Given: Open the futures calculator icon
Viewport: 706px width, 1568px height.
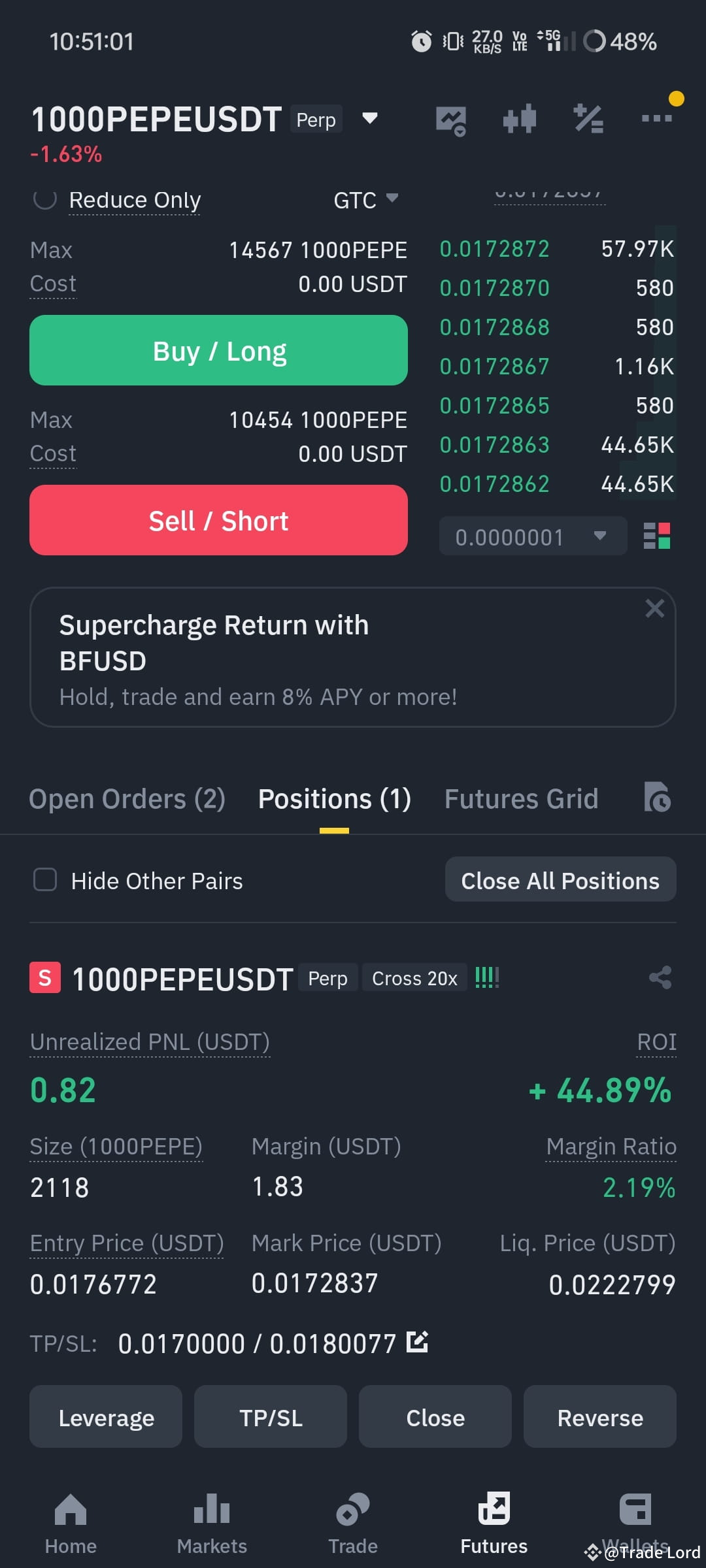Looking at the screenshot, I should [588, 118].
